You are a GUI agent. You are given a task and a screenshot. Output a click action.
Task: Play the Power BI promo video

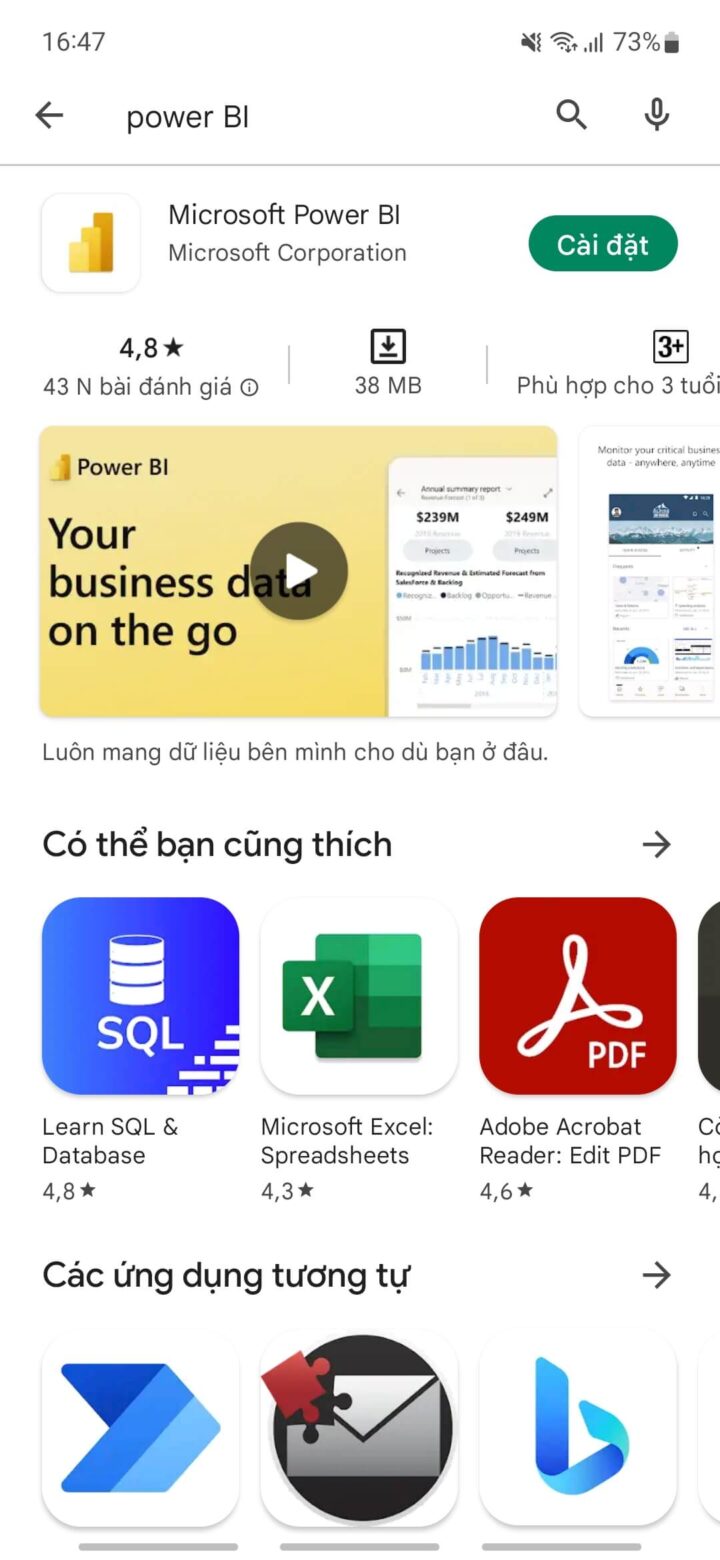[x=298, y=571]
